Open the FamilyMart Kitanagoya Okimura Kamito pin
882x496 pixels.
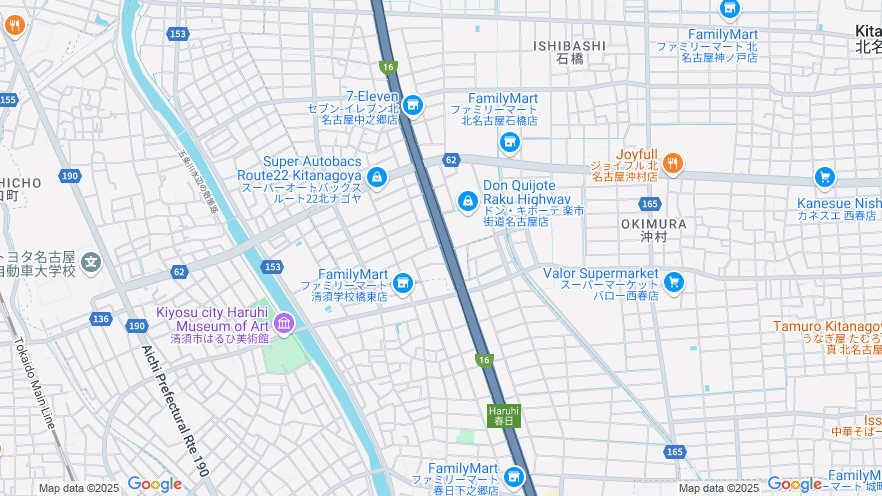[730, 10]
